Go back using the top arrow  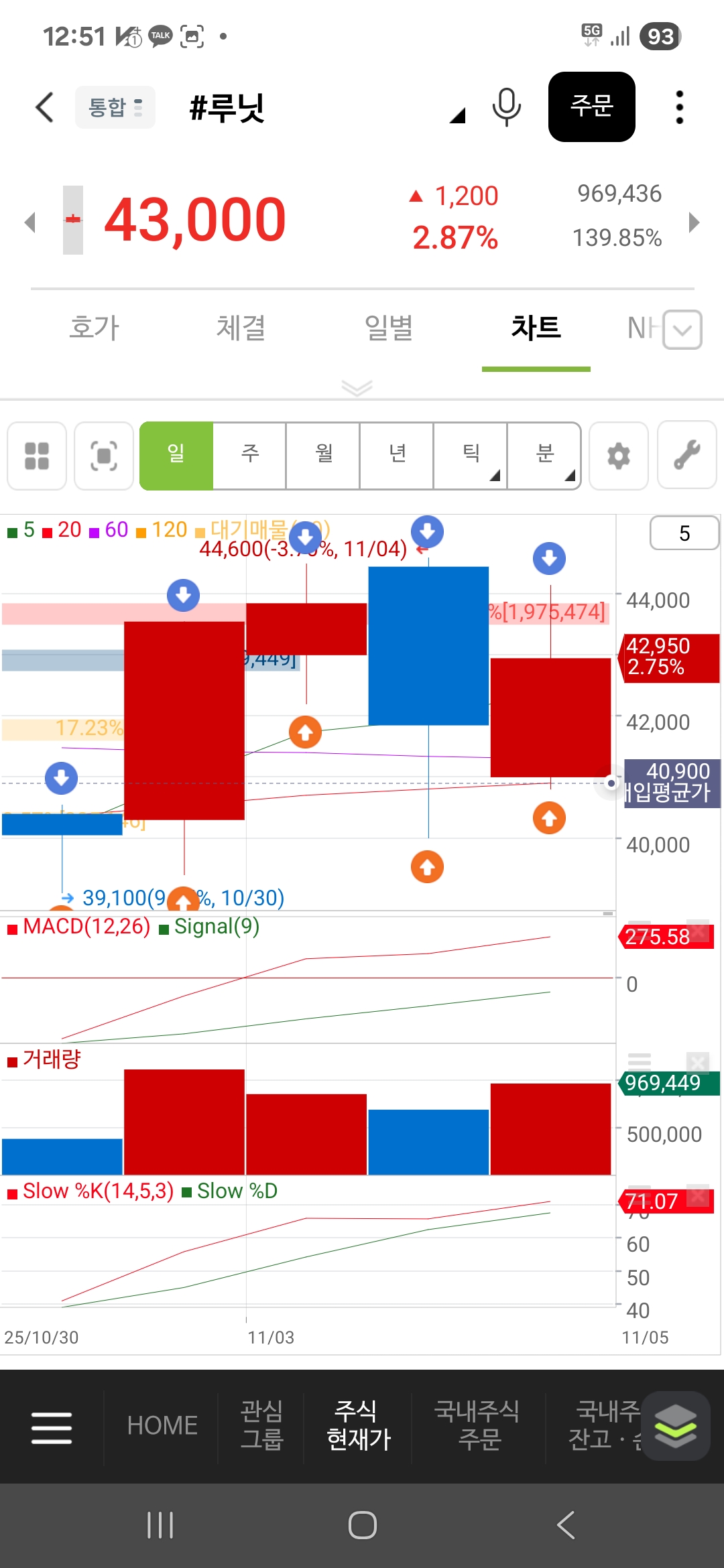pyautogui.click(x=44, y=107)
